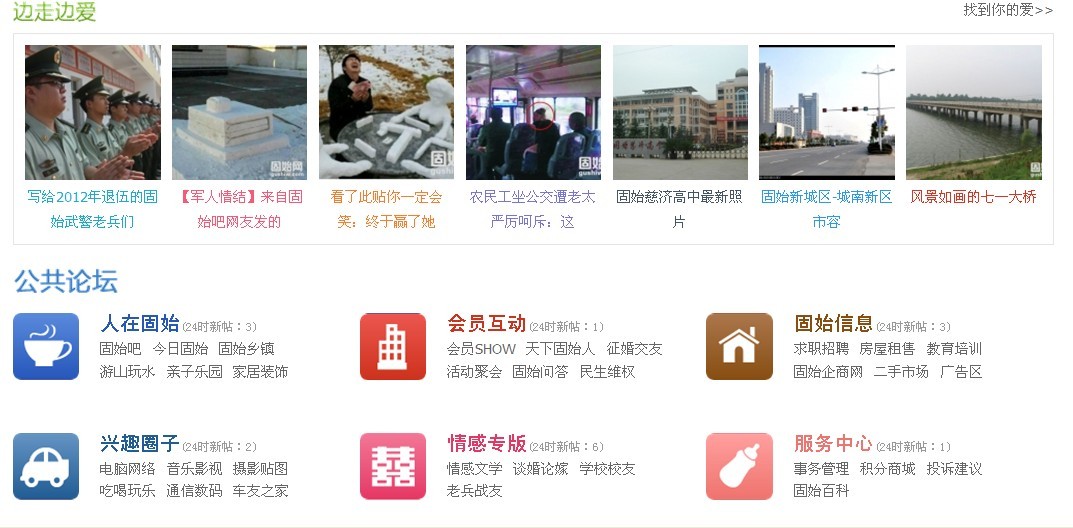Screen dimensions: 1073x528
Task: Visit the 投诉建议 board
Action: pos(953,469)
